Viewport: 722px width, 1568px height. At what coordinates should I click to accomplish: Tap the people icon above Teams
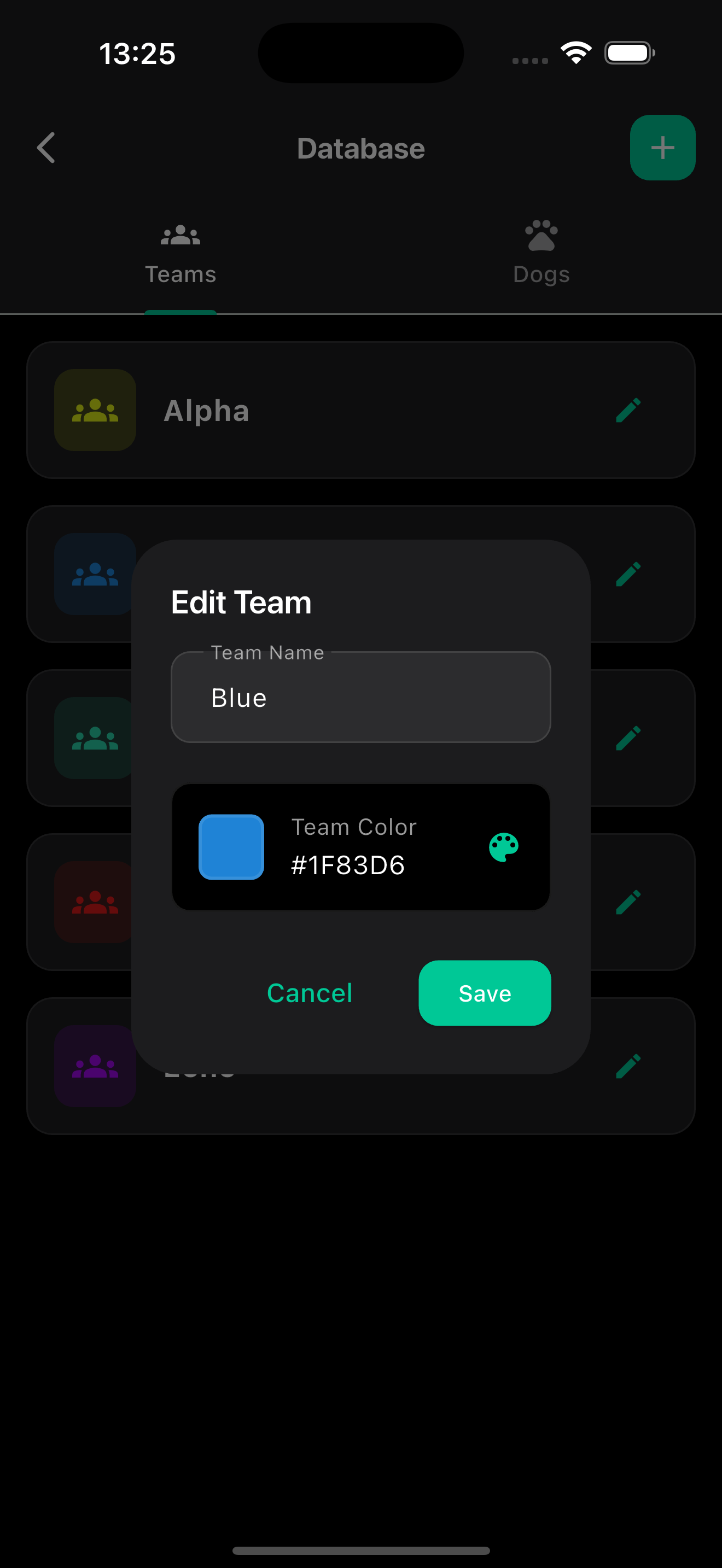[180, 235]
